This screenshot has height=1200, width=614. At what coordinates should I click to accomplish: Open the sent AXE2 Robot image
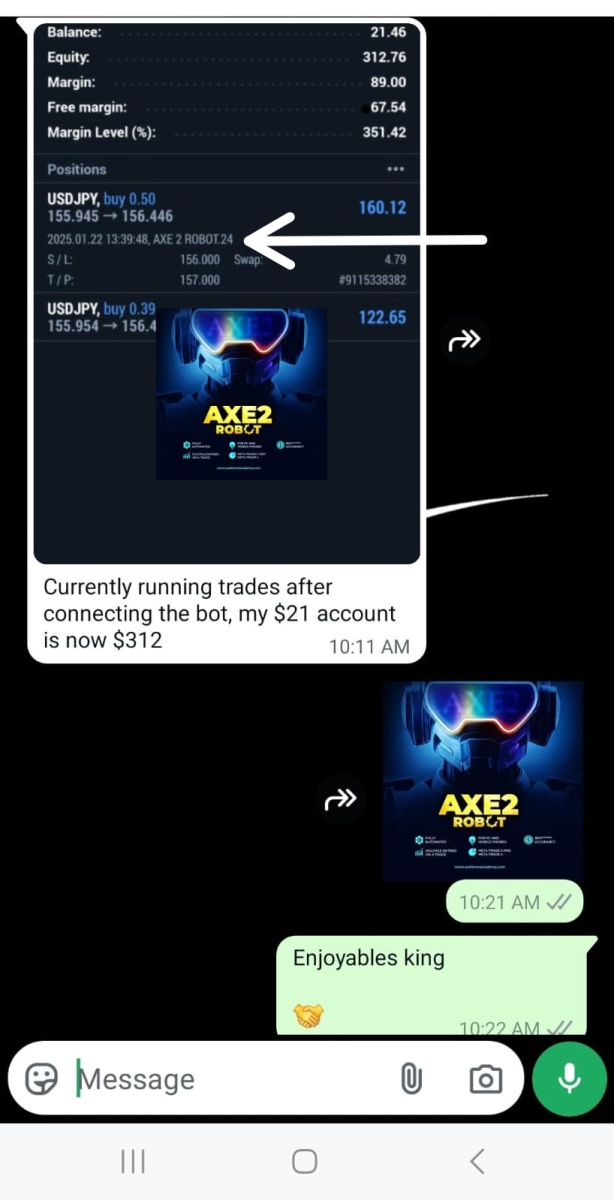point(483,780)
